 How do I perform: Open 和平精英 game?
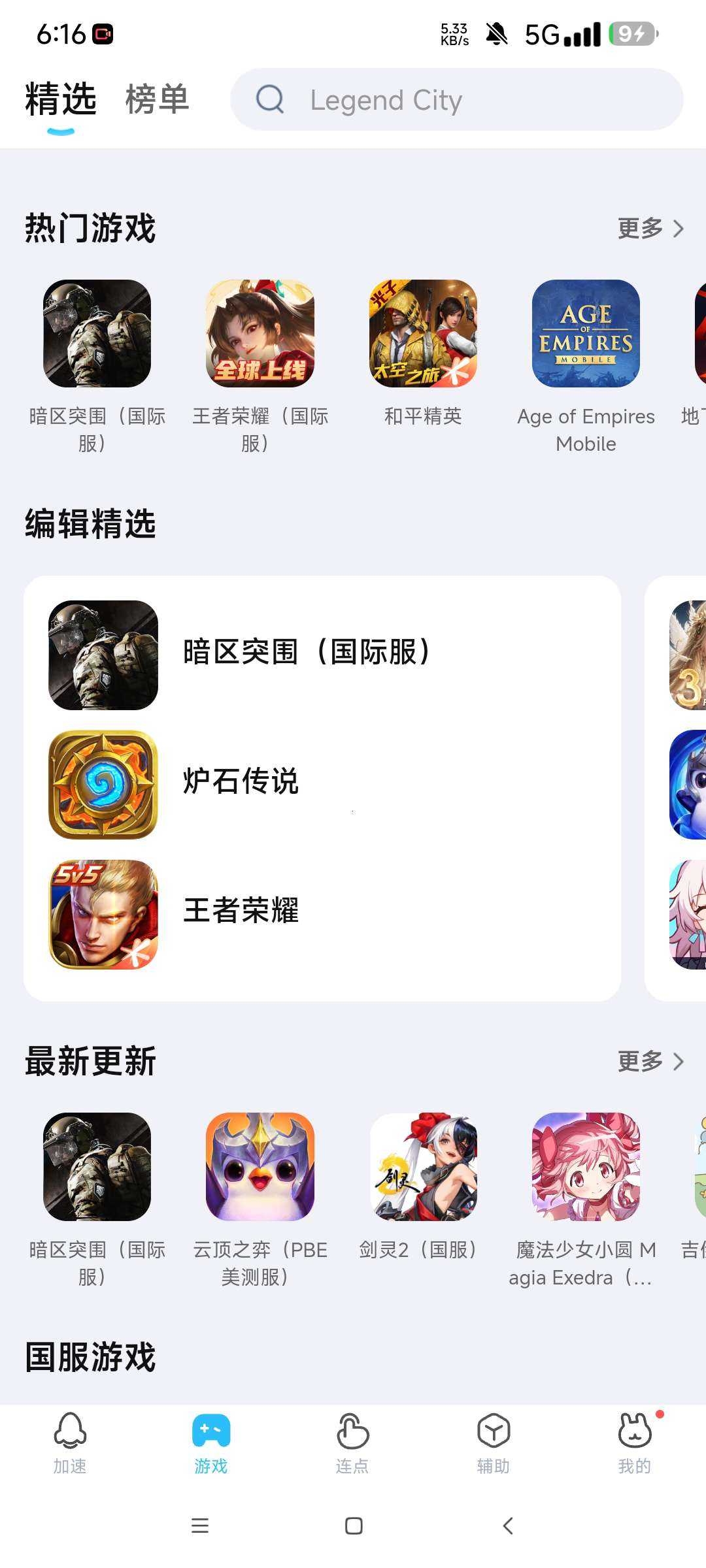423,334
